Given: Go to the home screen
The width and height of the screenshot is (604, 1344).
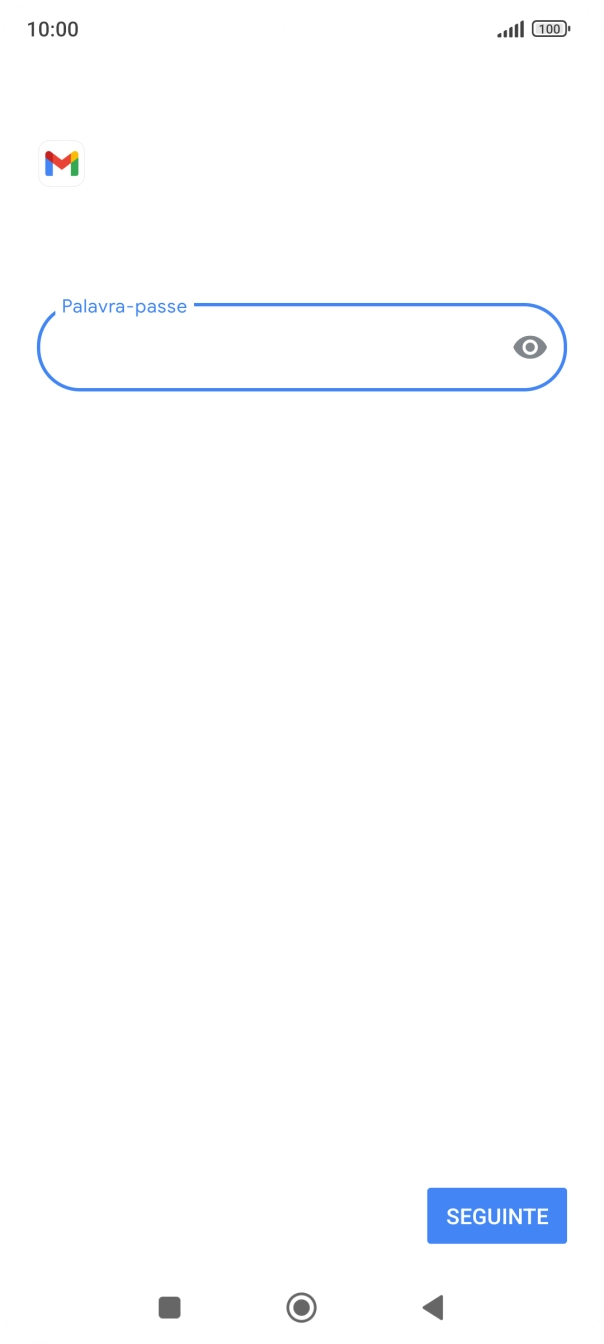Looking at the screenshot, I should click(x=301, y=1307).
